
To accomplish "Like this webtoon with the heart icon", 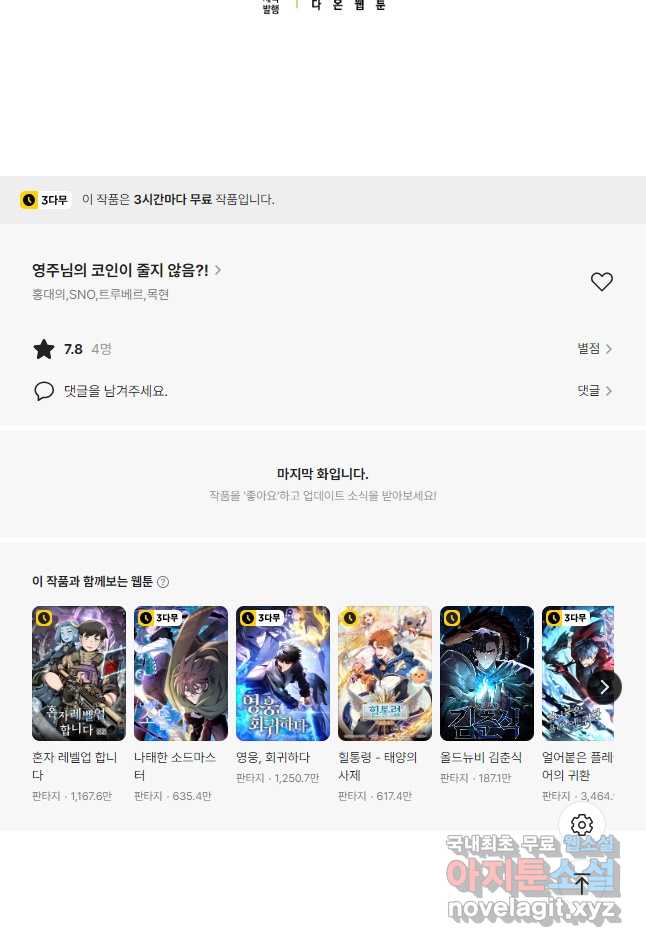I will [x=601, y=282].
